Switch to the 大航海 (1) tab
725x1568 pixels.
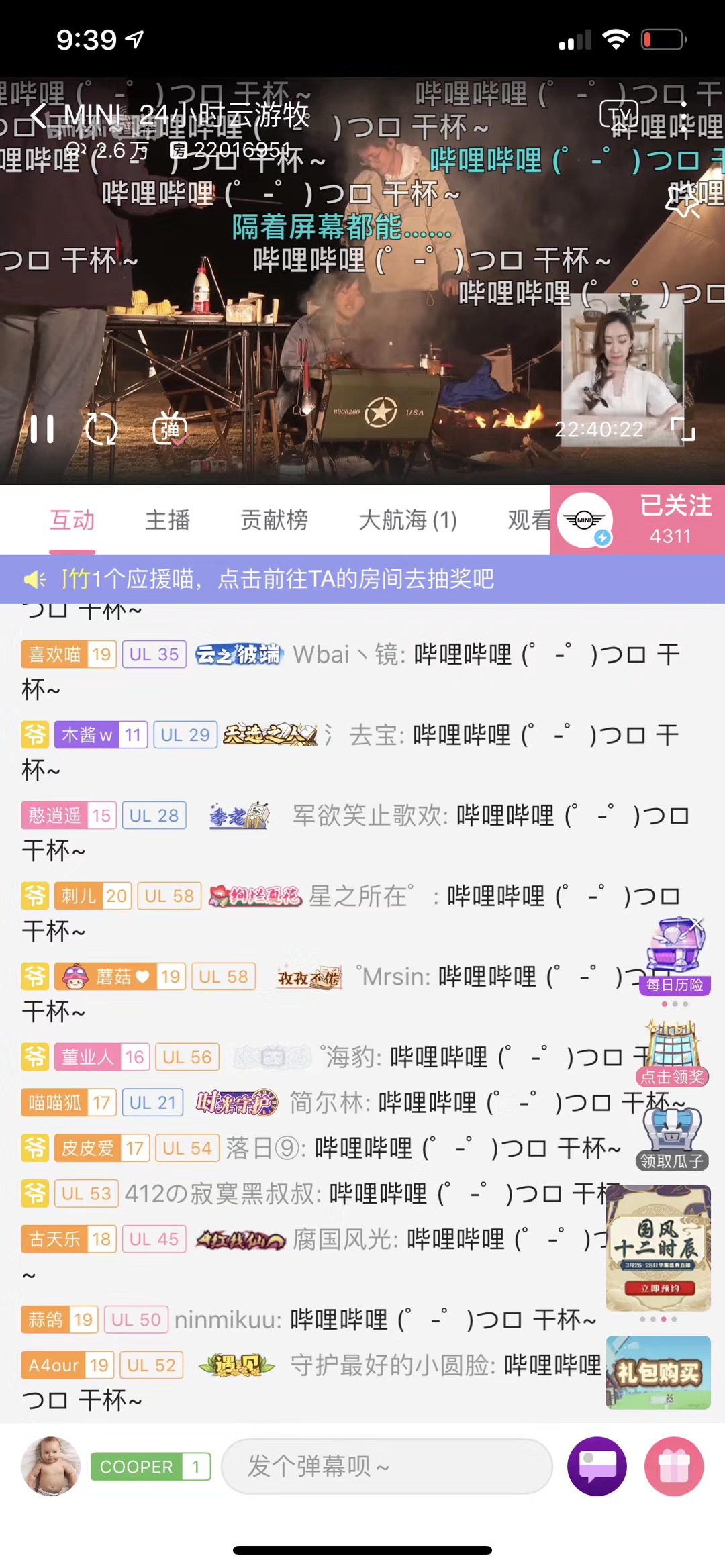pyautogui.click(x=407, y=520)
